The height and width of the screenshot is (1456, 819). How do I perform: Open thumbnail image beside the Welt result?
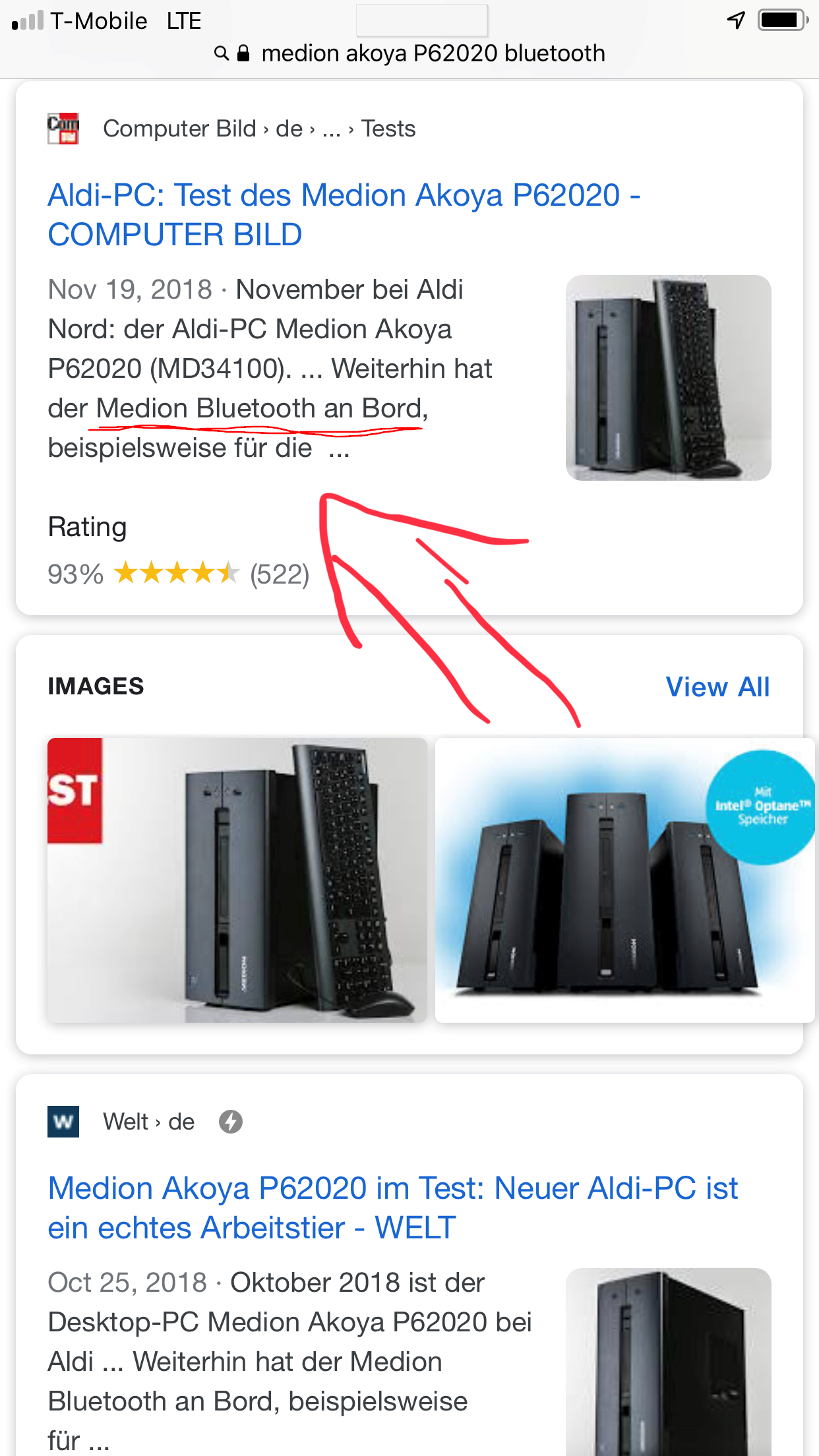tap(668, 1362)
